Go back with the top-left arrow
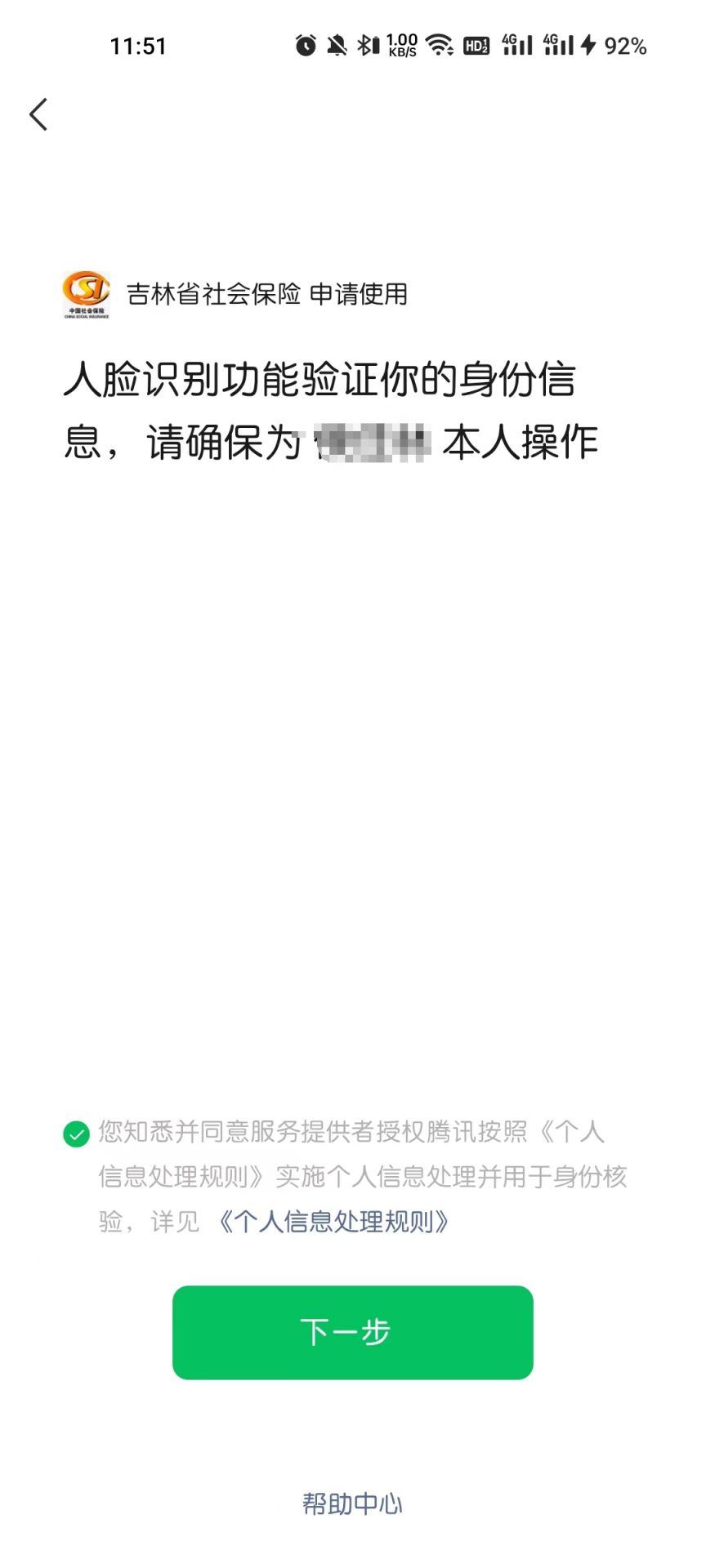 (x=38, y=114)
